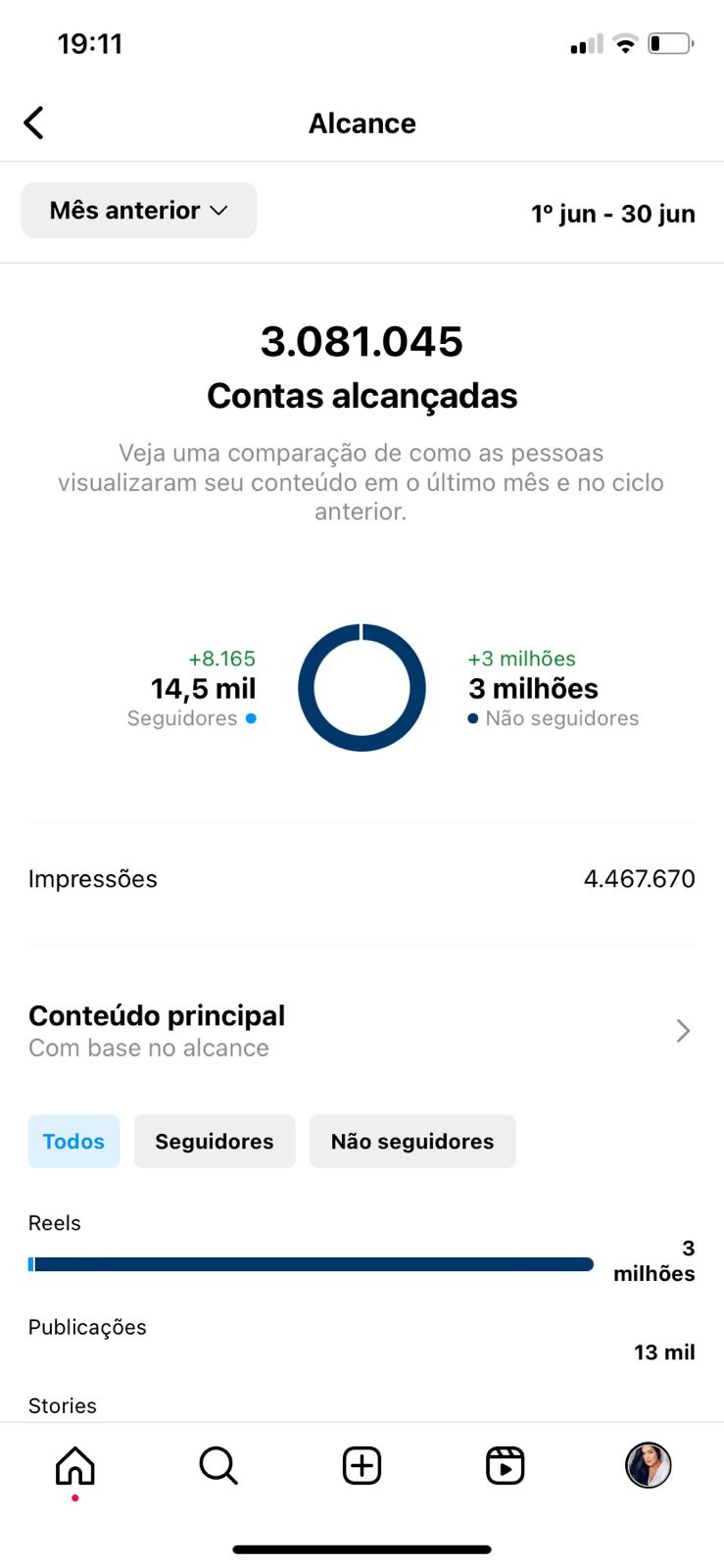Open the Mês anterior period dropdown
The width and height of the screenshot is (724, 1568).
(139, 210)
